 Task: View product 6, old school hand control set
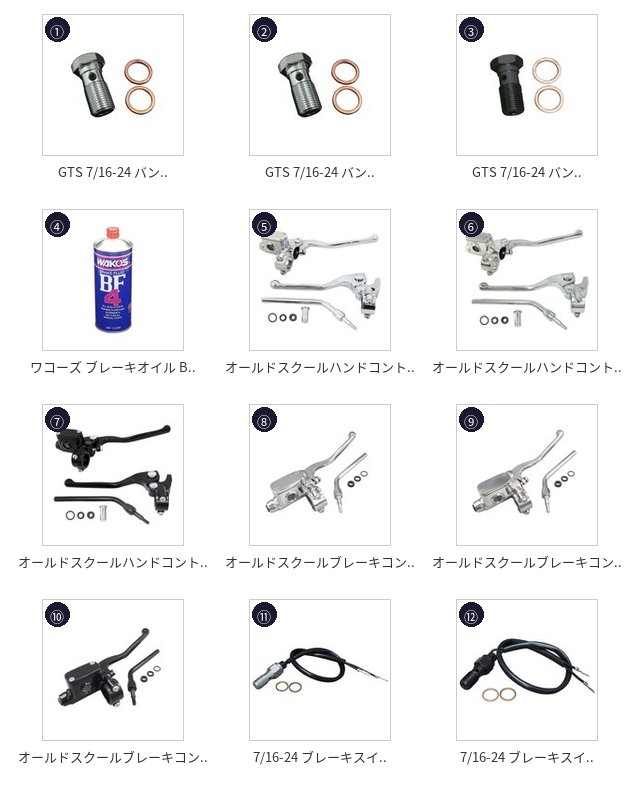tap(527, 280)
